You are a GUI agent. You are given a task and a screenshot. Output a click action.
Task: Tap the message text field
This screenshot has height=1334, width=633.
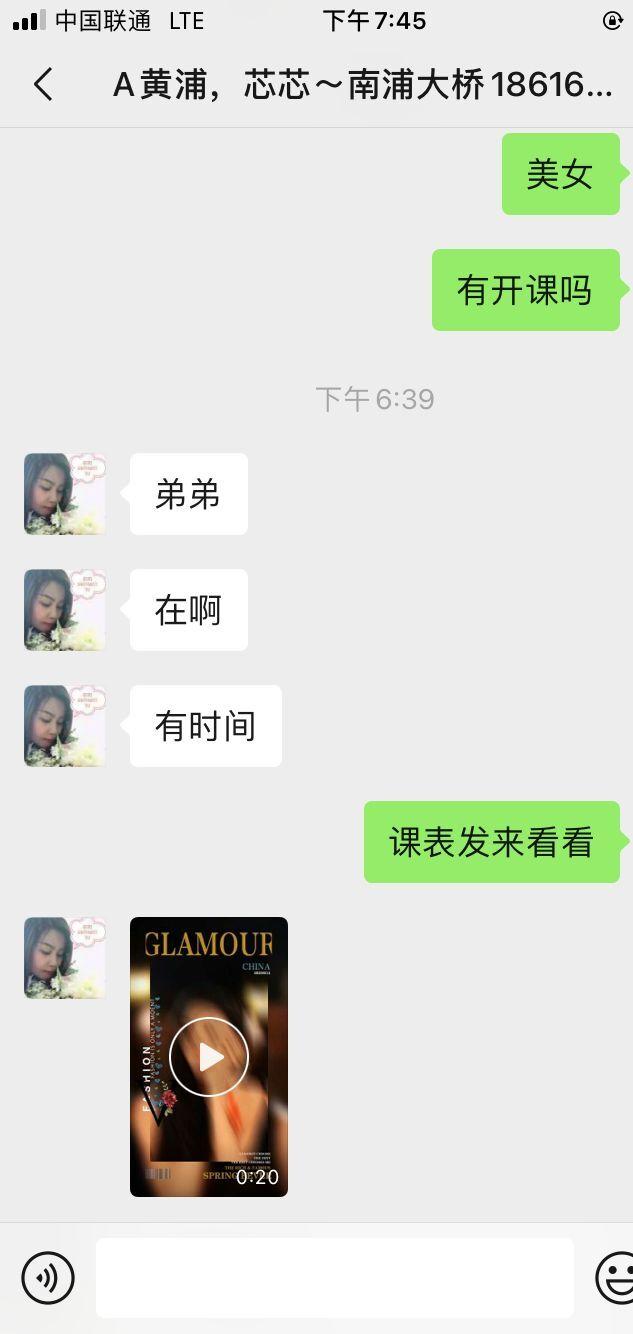click(x=334, y=1277)
